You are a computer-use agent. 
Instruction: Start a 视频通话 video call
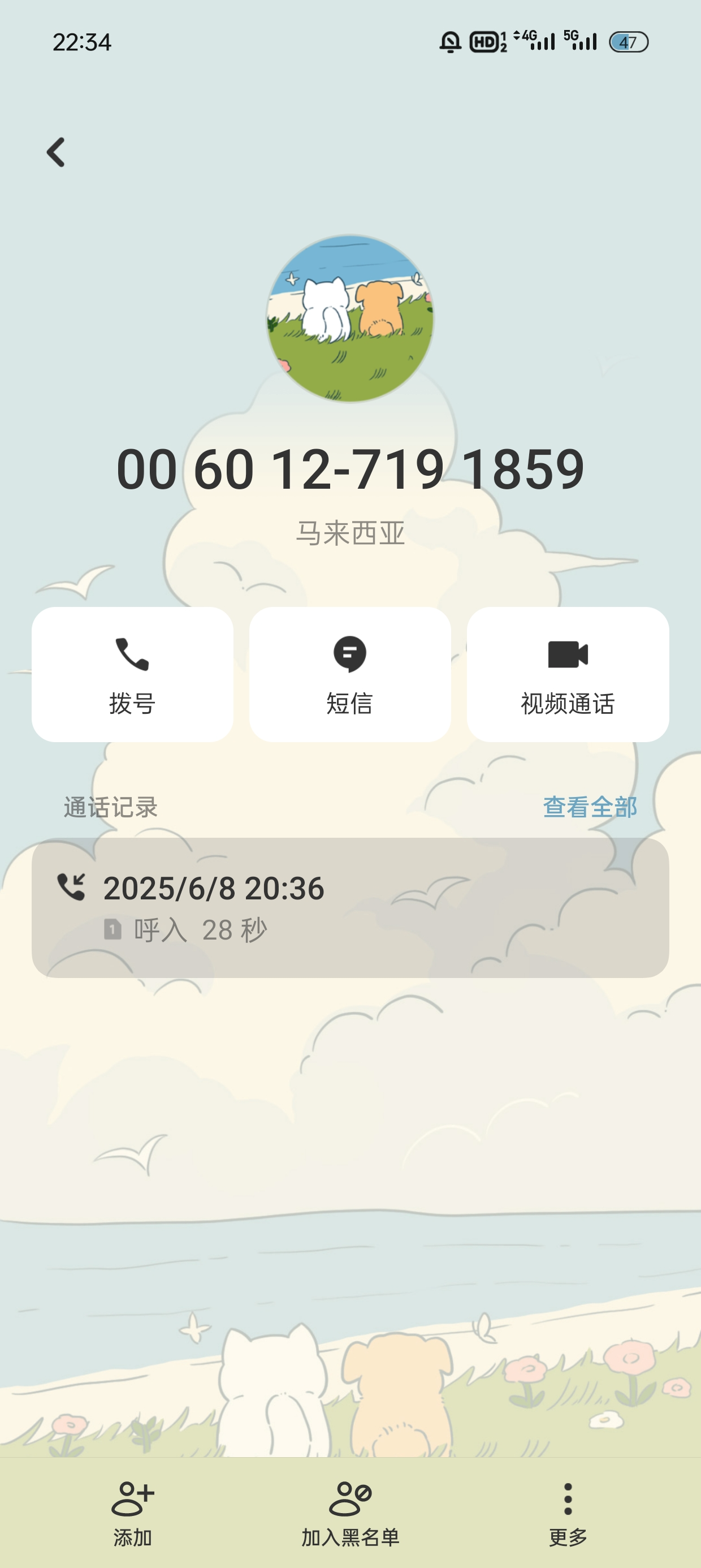click(x=568, y=674)
